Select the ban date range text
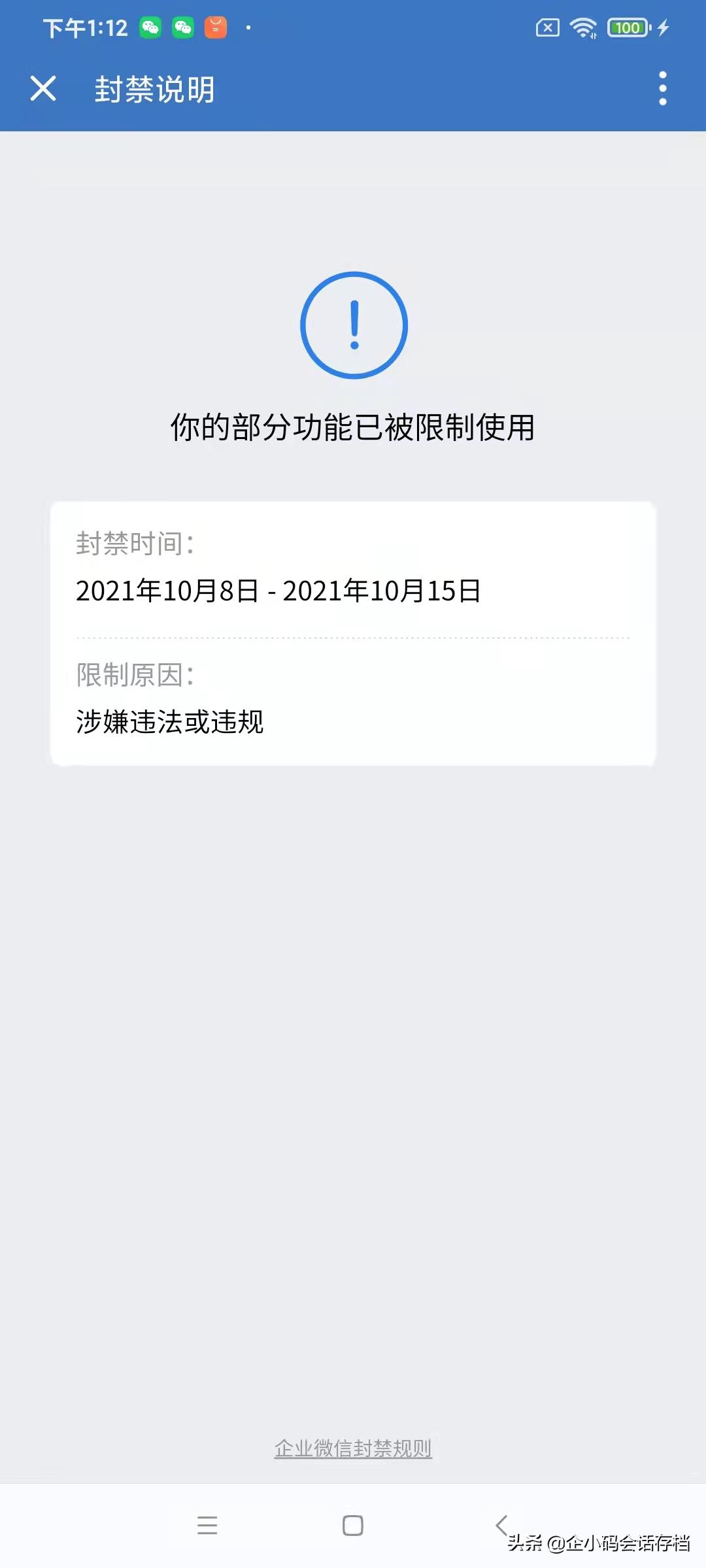 (280, 591)
